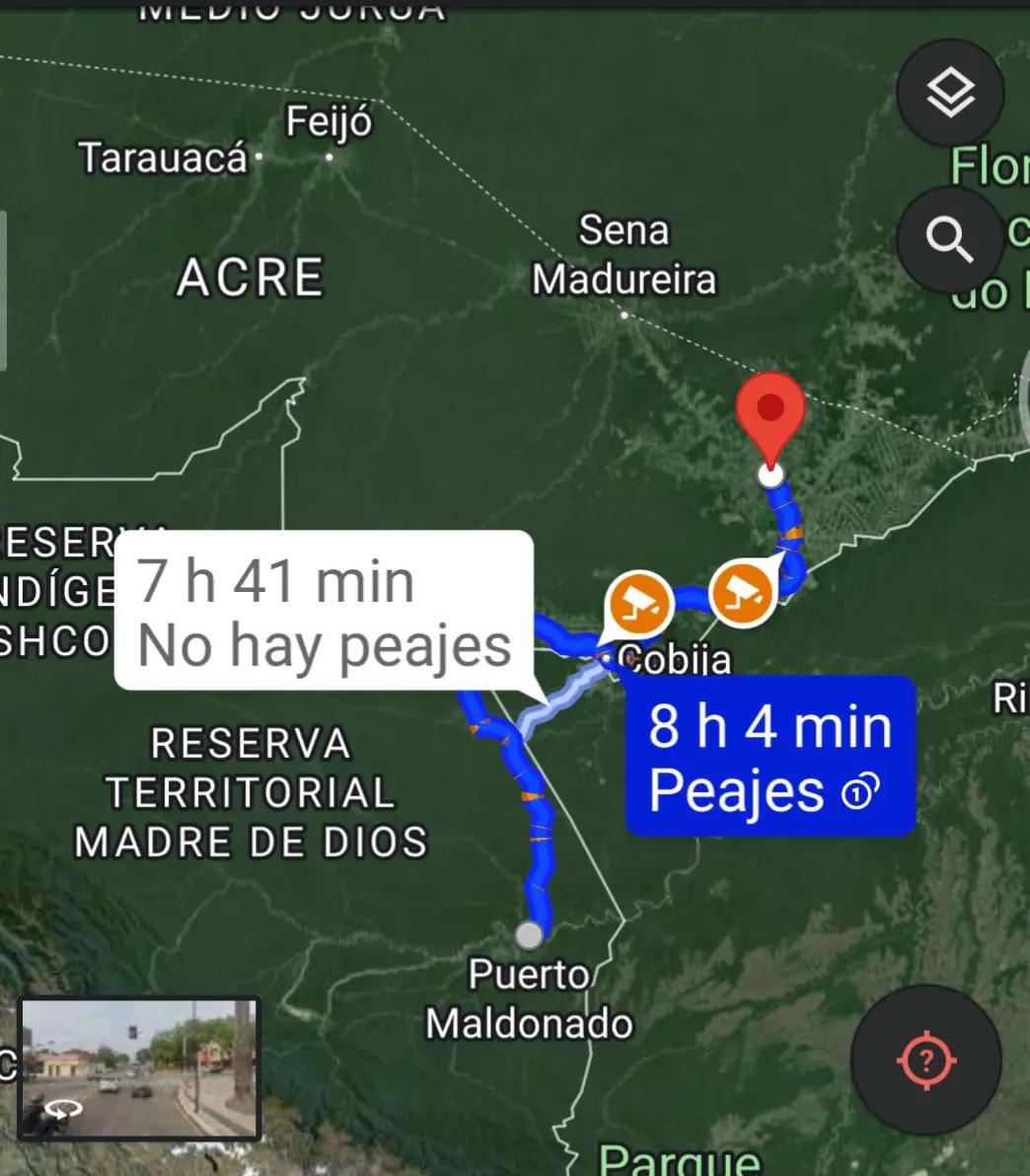Tap the speed camera icon nearest Cobija

(x=640, y=603)
